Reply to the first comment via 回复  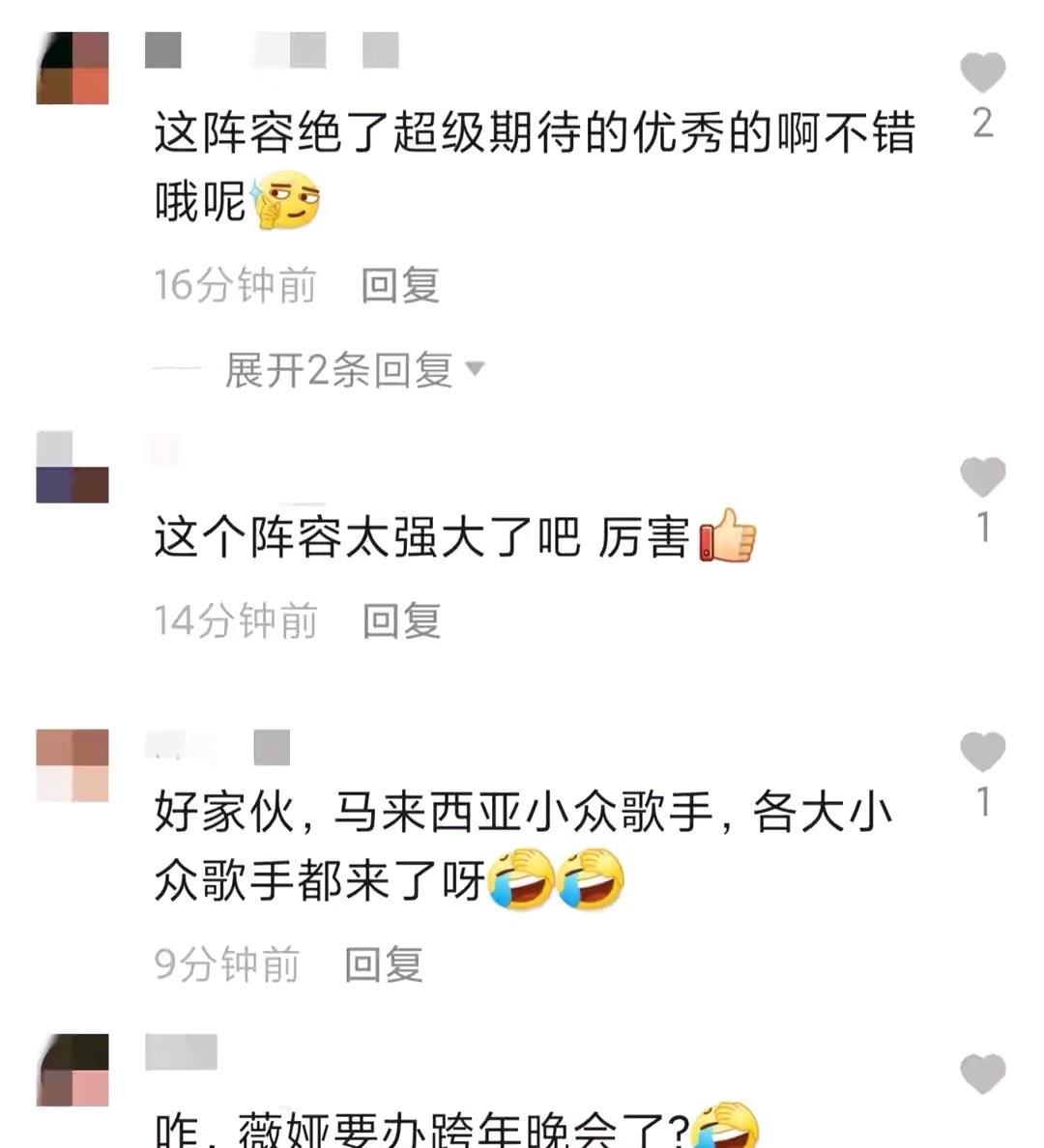tap(400, 284)
